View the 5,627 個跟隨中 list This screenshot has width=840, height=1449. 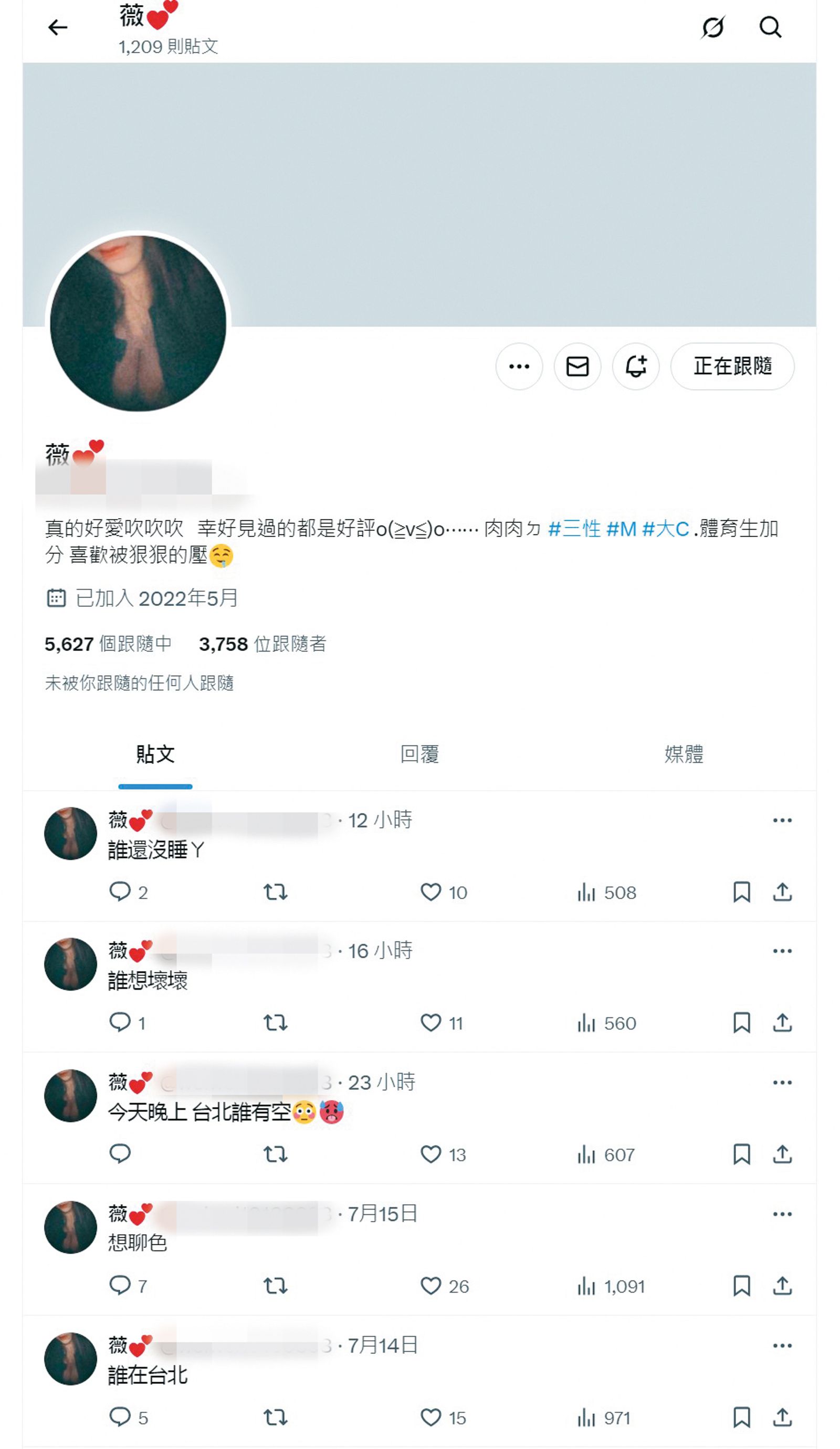coord(108,644)
